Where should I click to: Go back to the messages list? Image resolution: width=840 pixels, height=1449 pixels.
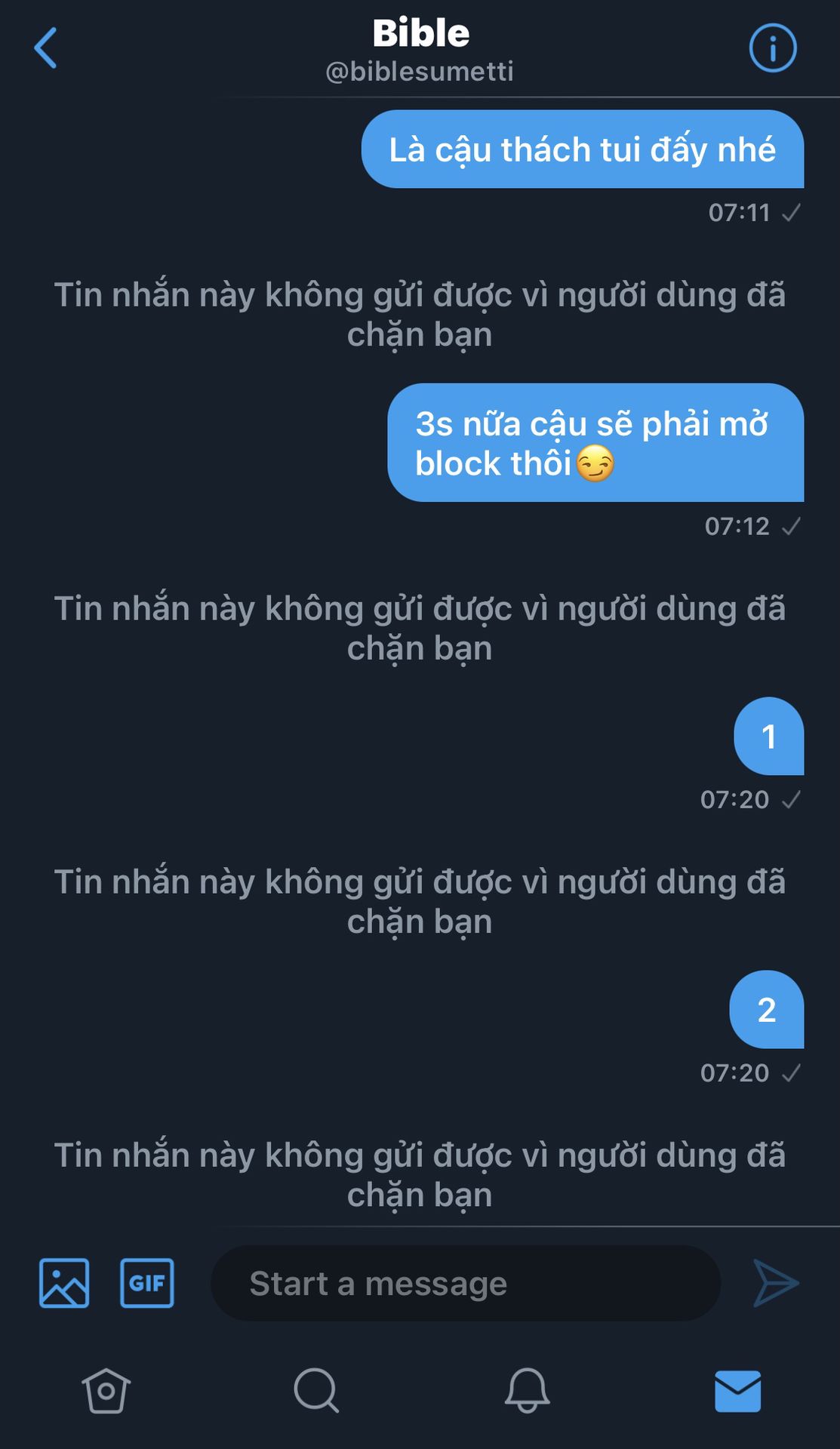[46, 48]
